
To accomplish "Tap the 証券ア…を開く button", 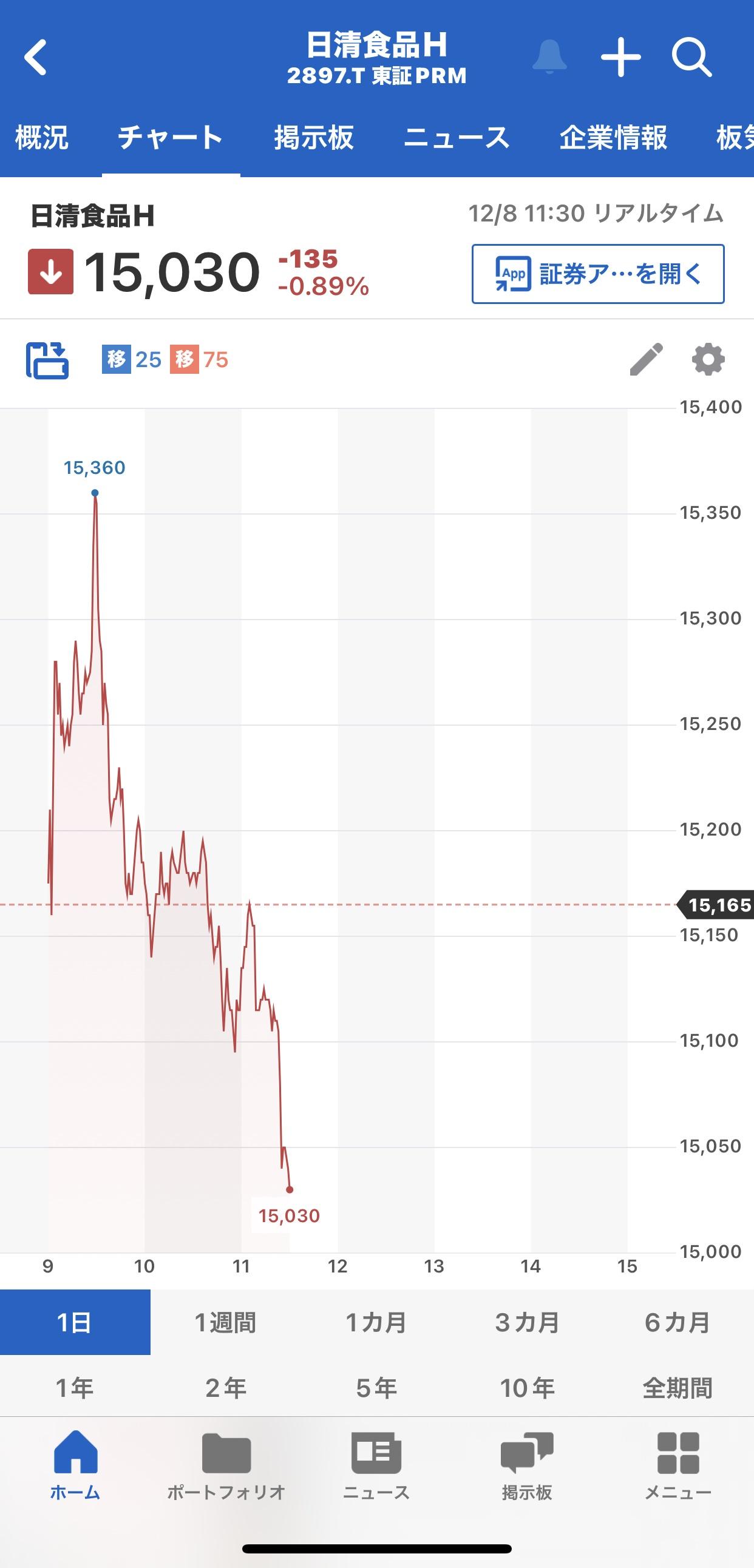I will click(x=597, y=274).
